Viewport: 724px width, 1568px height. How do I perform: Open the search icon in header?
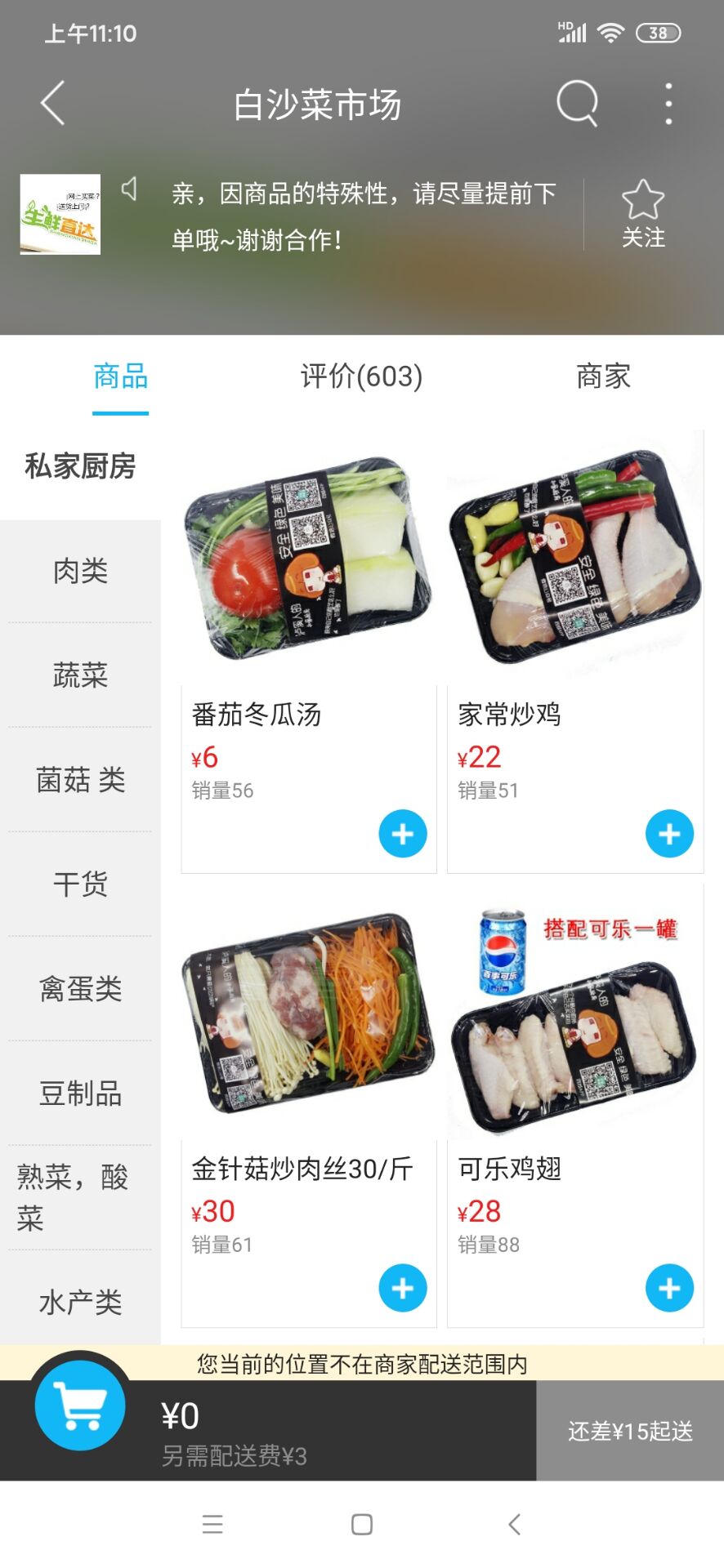point(578,104)
